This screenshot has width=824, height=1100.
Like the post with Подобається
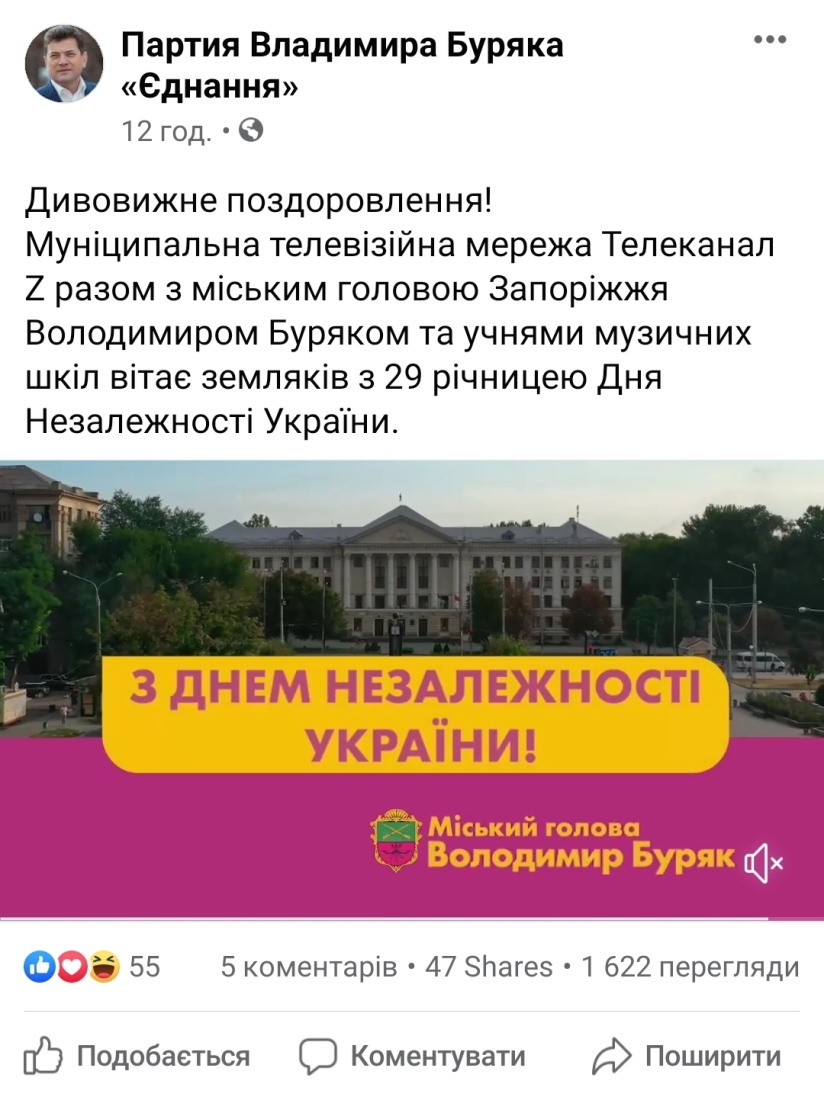coord(137,1056)
